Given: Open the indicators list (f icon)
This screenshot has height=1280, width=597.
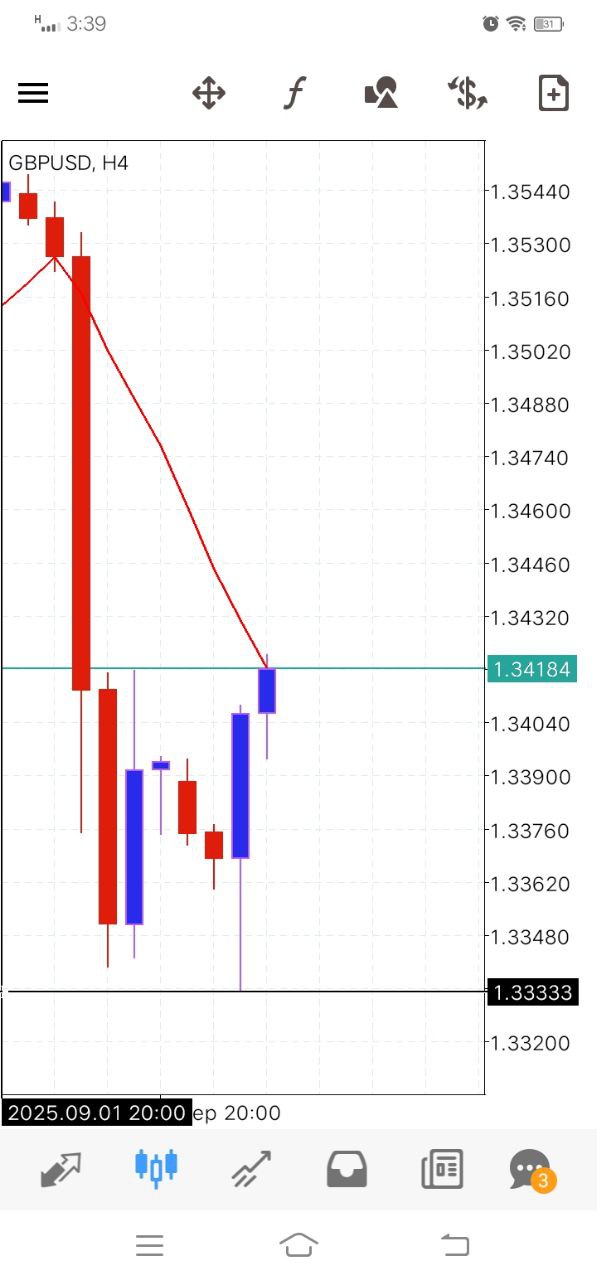Looking at the screenshot, I should click(x=294, y=94).
